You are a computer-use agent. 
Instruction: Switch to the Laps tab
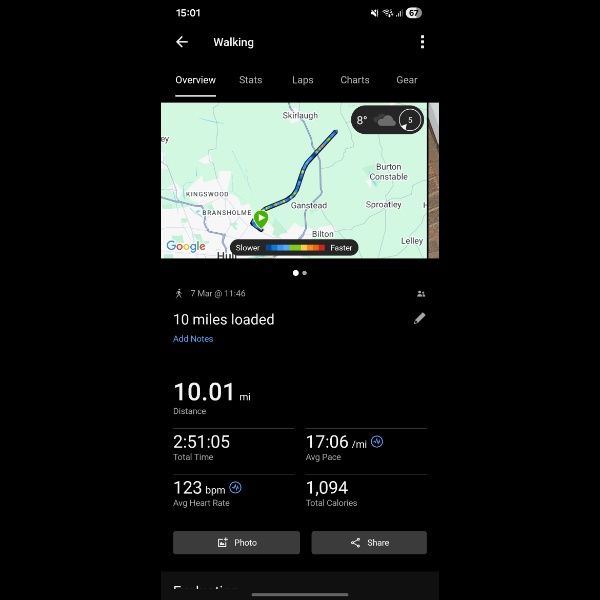click(302, 80)
